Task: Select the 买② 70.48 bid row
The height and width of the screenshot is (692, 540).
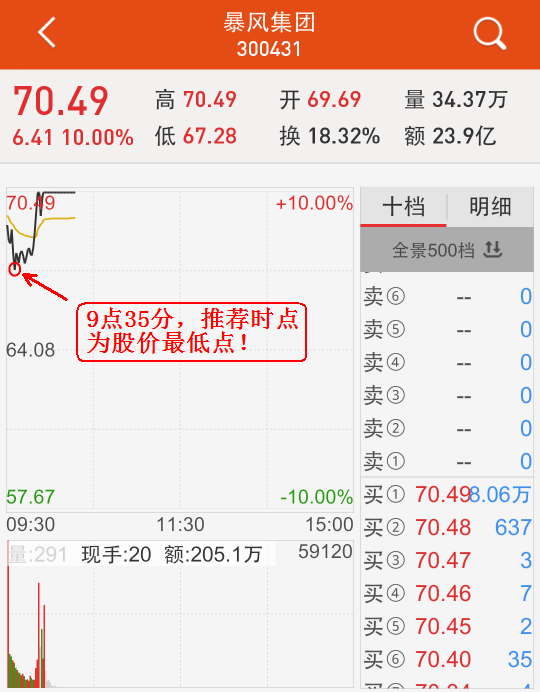Action: [x=447, y=527]
